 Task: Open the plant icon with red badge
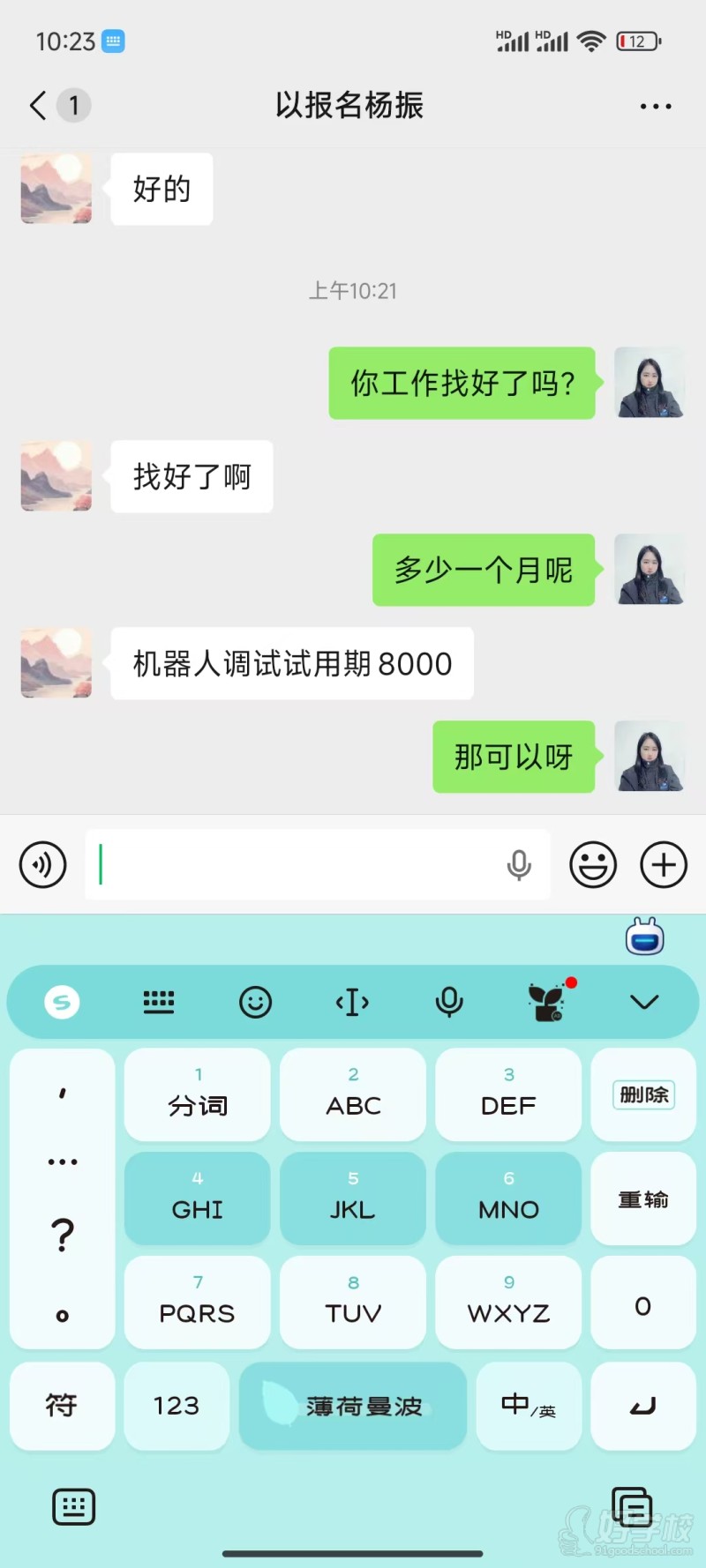point(547,1002)
